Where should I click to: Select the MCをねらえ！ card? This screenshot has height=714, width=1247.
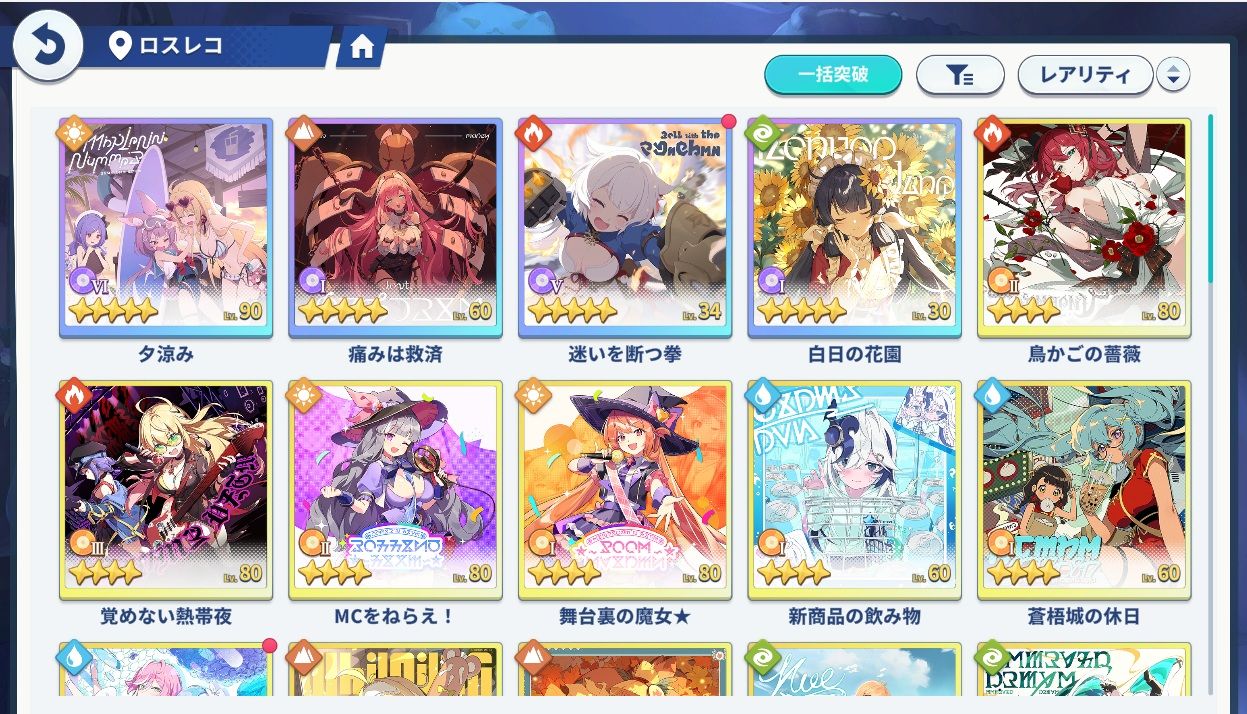coord(395,488)
